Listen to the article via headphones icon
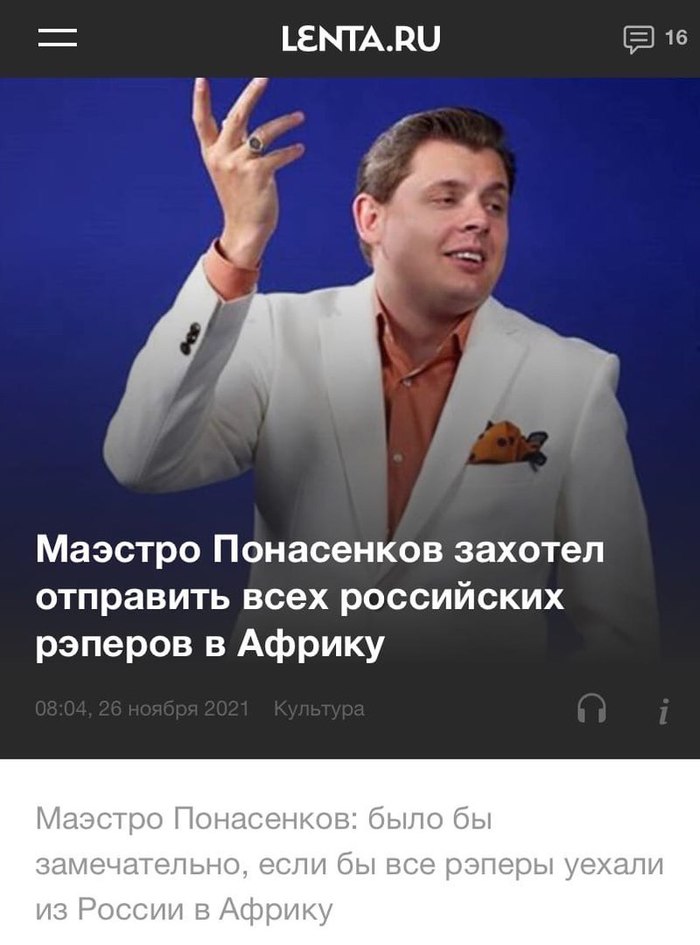Screen dimensions: 700x945 click(592, 709)
